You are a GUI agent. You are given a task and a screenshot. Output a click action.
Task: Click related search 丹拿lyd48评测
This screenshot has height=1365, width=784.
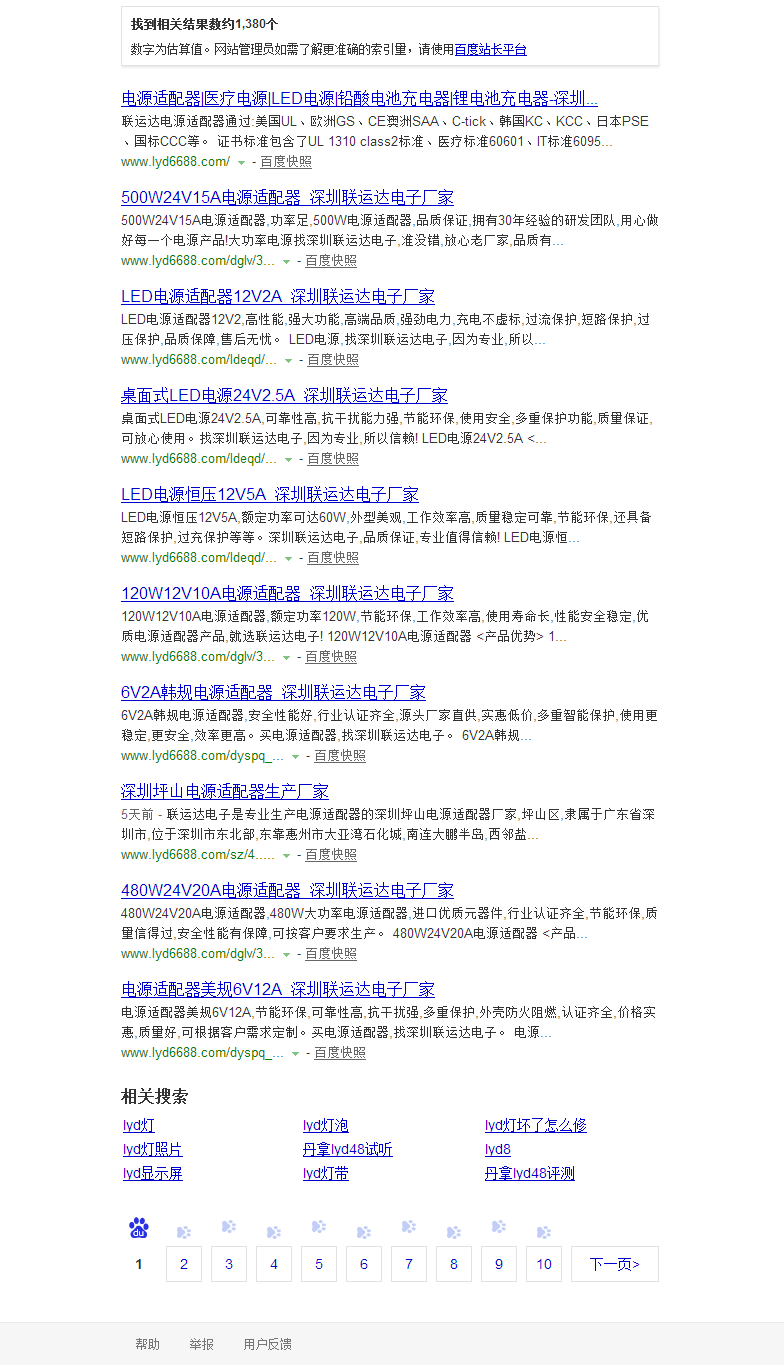coord(527,1173)
